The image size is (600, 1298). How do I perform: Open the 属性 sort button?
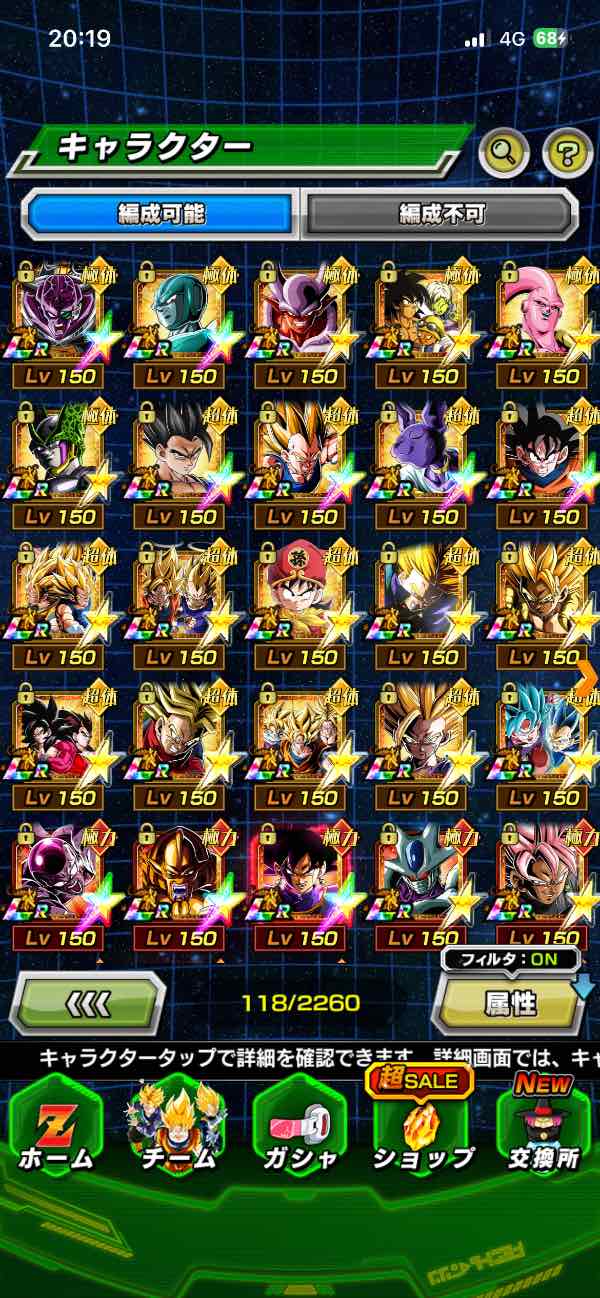click(510, 1003)
